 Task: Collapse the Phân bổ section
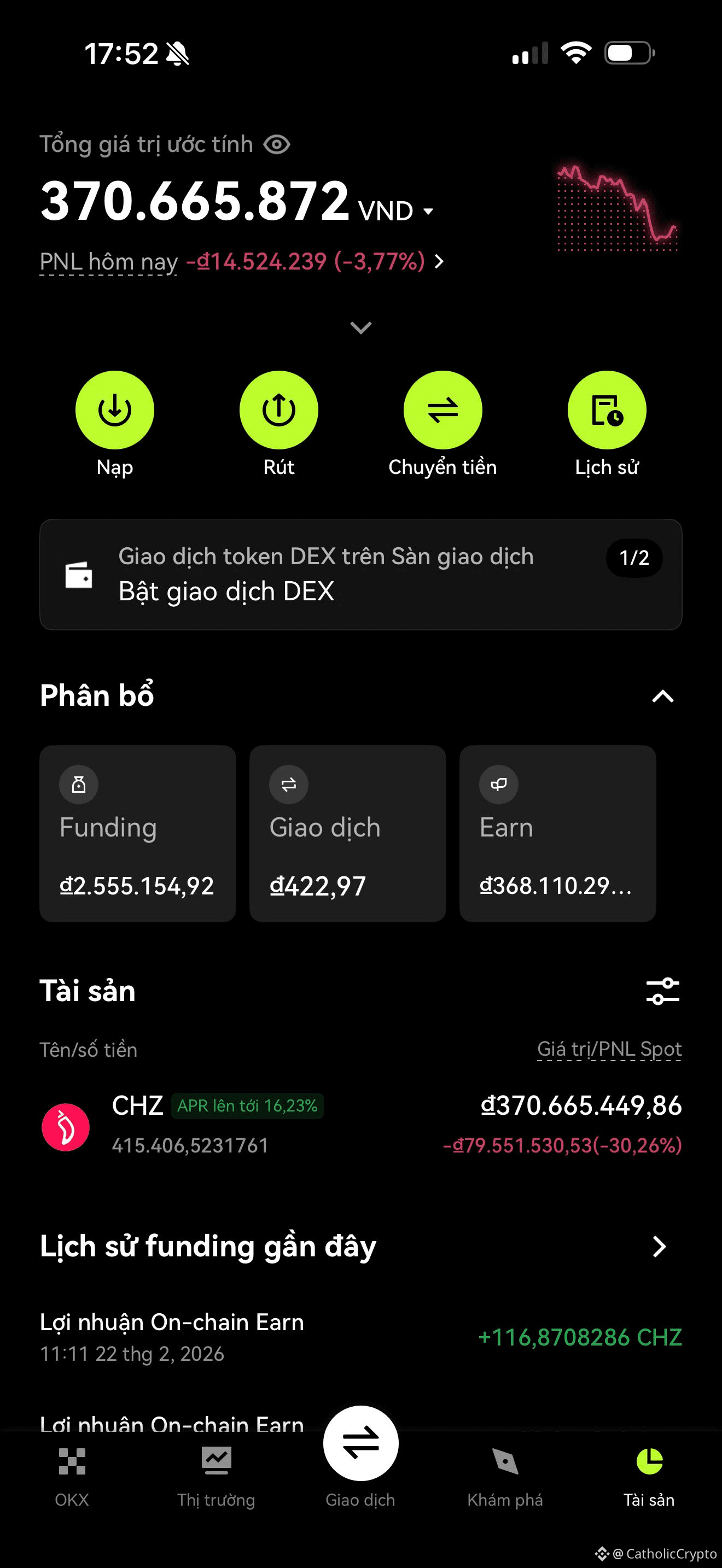[x=662, y=696]
